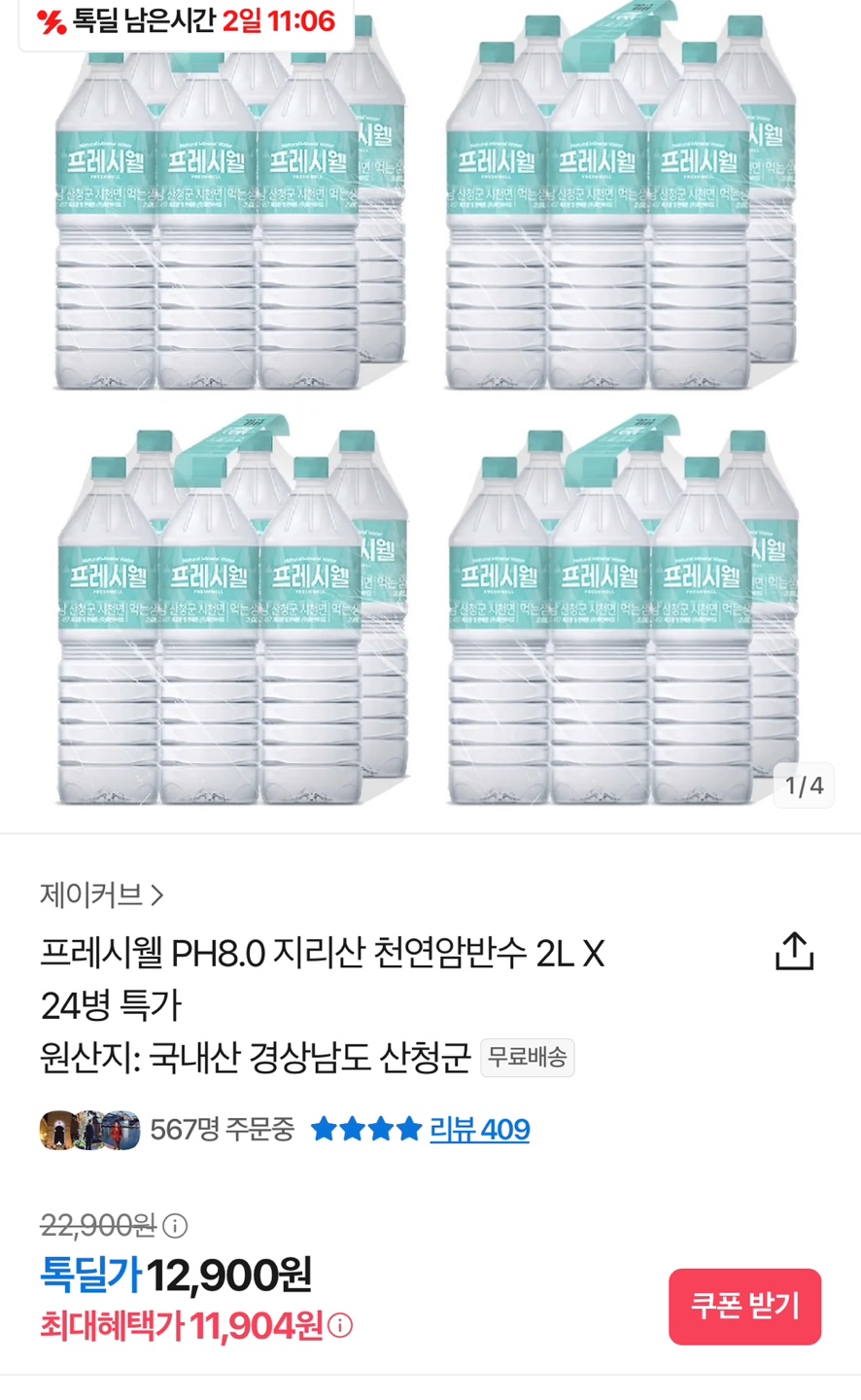Image resolution: width=861 pixels, height=1400 pixels.
Task: Show 최대혜택가 11,904원 info details
Action: coord(341,1325)
